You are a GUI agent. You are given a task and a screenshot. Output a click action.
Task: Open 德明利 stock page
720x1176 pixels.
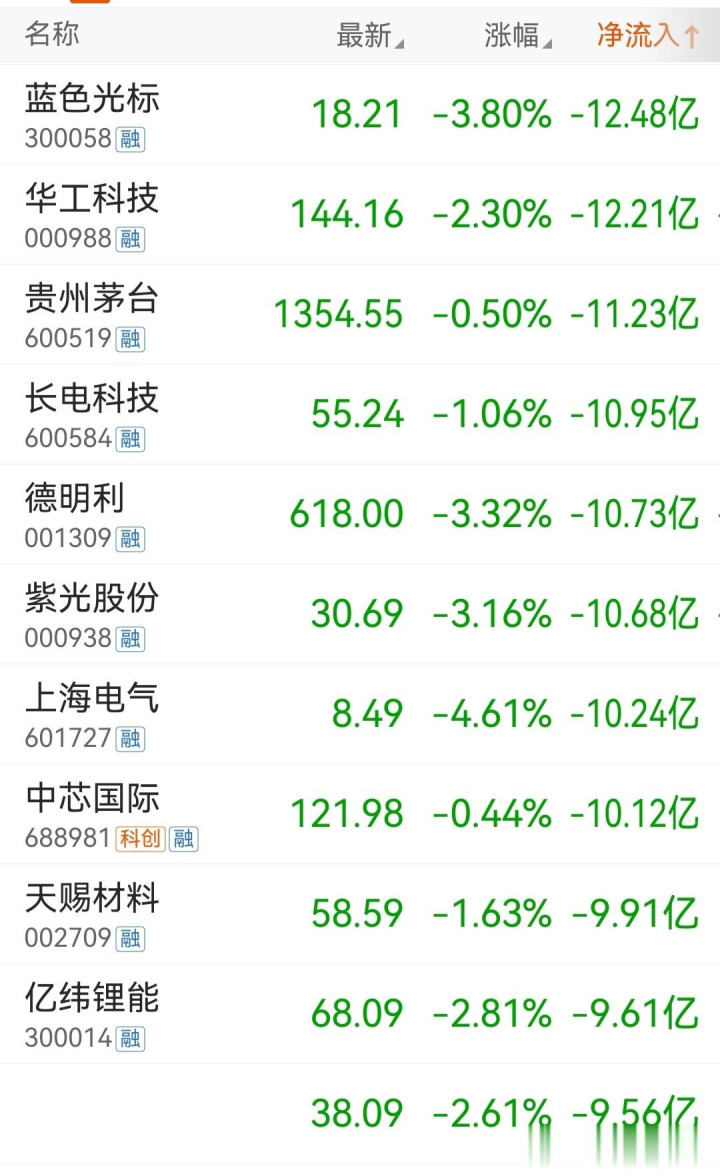point(360,514)
